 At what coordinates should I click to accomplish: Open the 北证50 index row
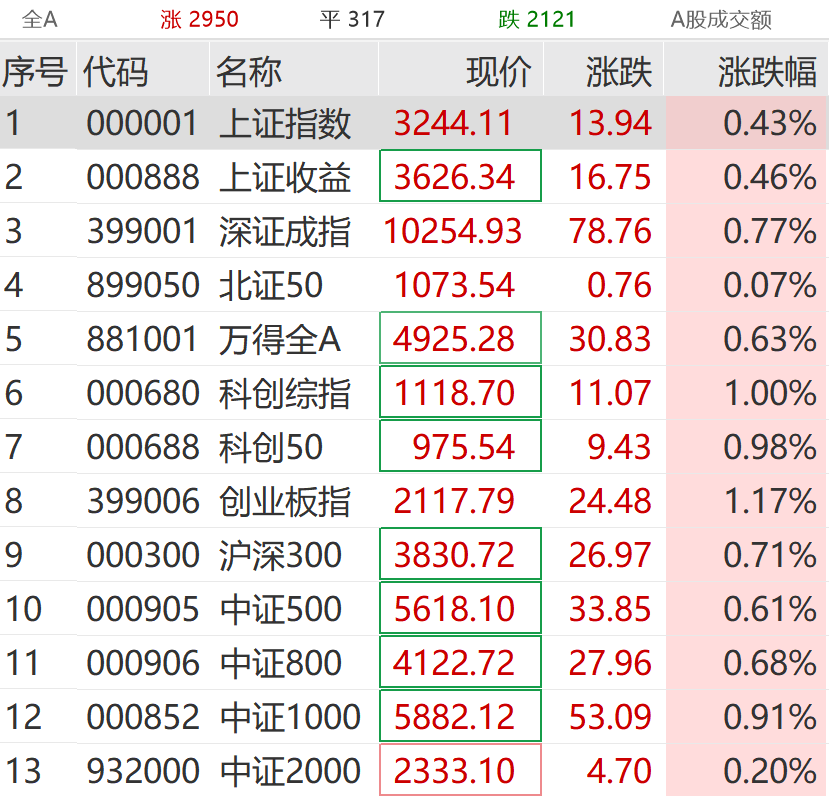(x=271, y=286)
